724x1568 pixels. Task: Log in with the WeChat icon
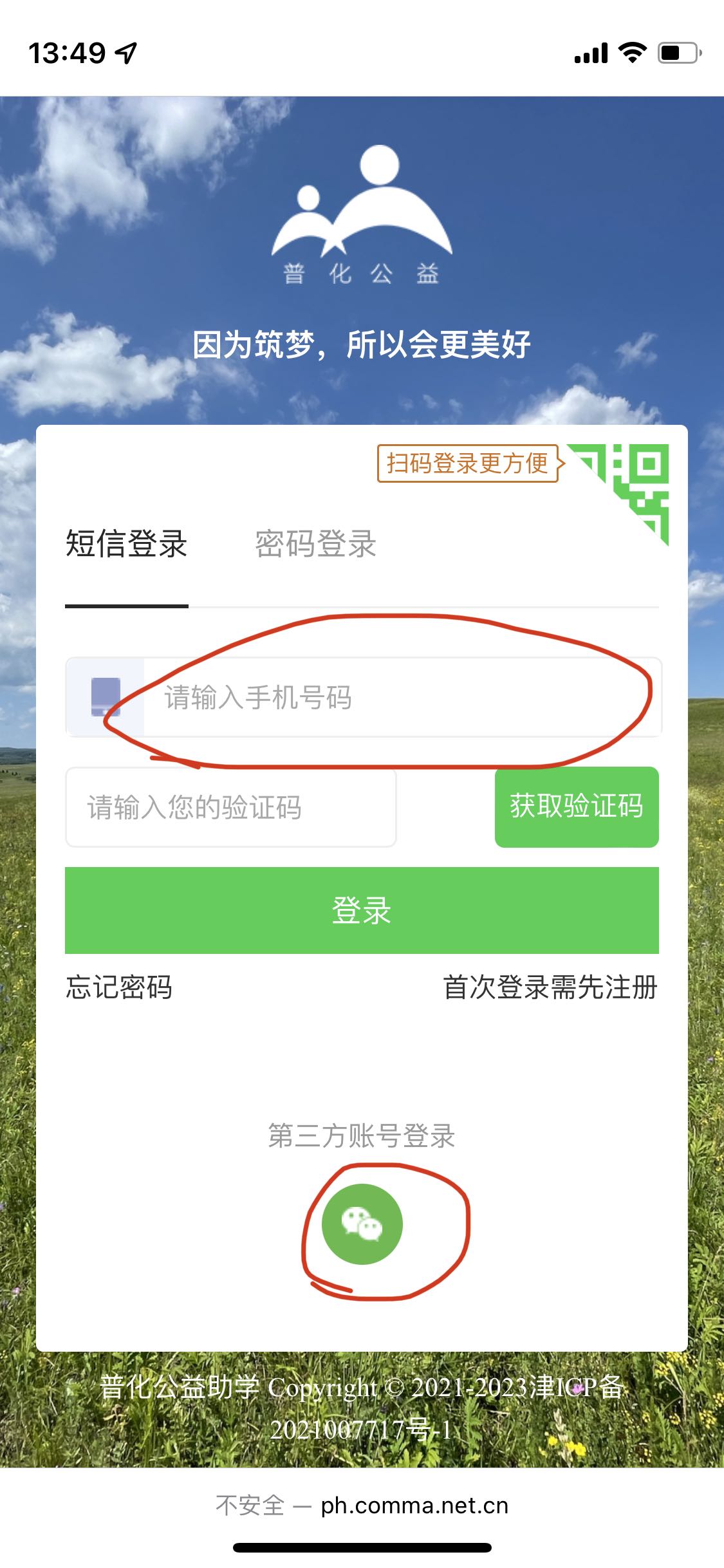tap(362, 1224)
